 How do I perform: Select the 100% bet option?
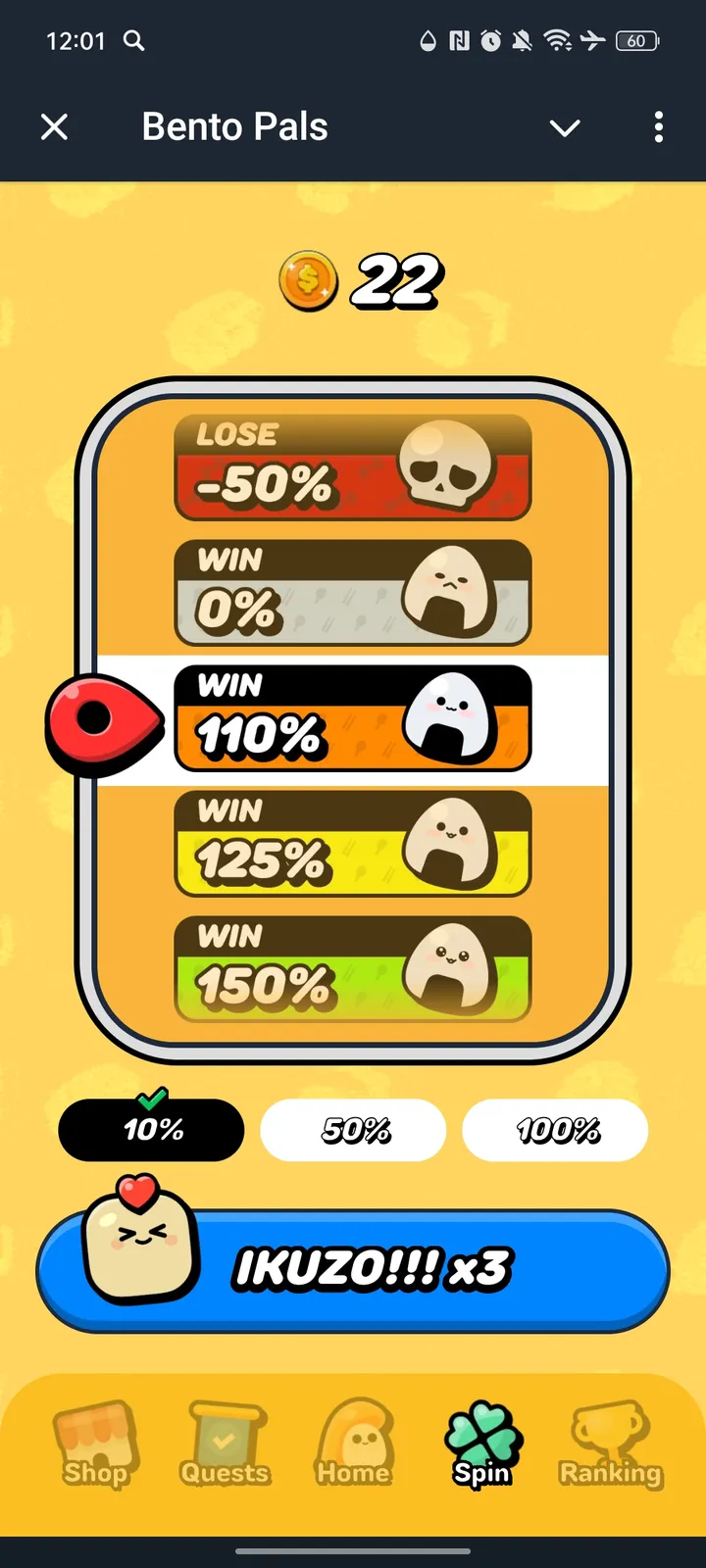[x=555, y=1130]
